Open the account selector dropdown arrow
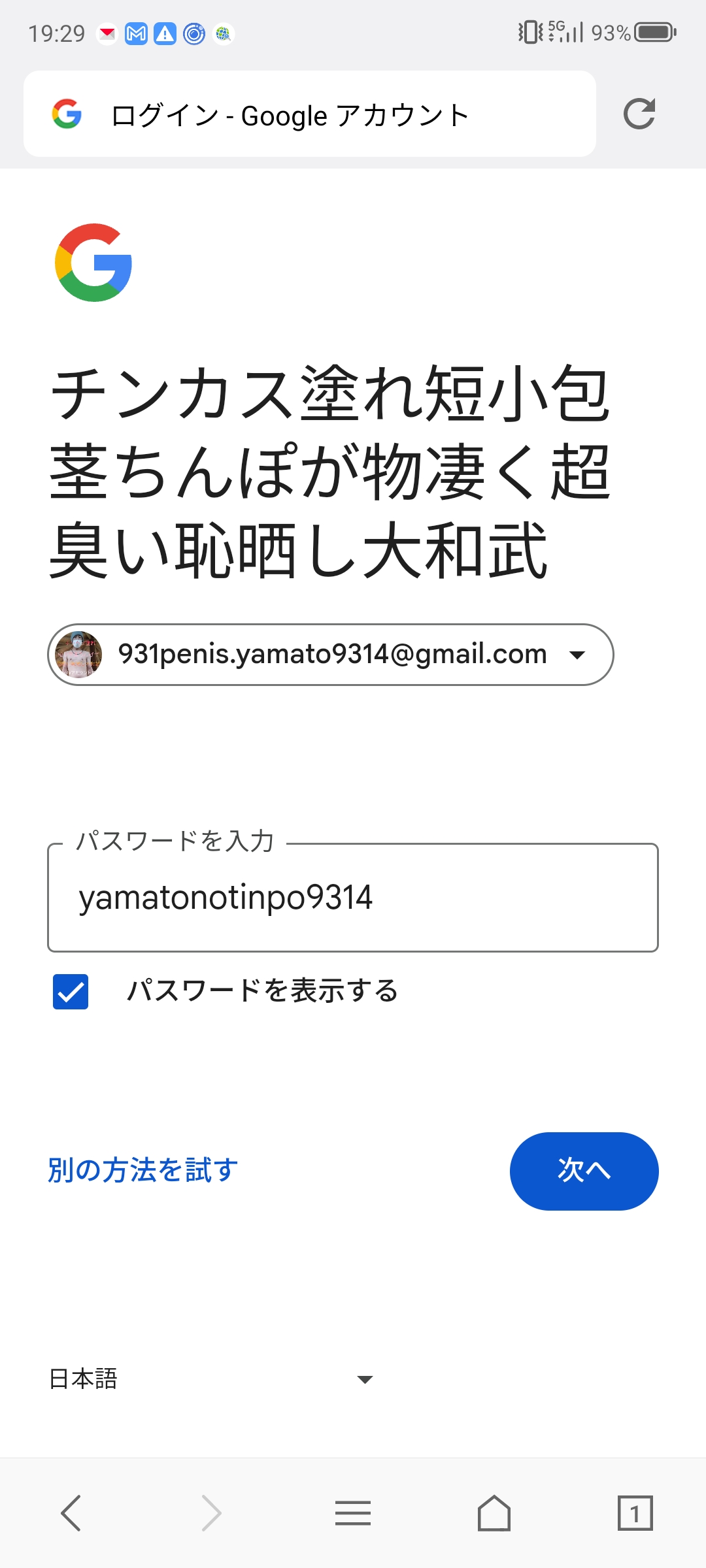The height and width of the screenshot is (1568, 706). click(578, 653)
